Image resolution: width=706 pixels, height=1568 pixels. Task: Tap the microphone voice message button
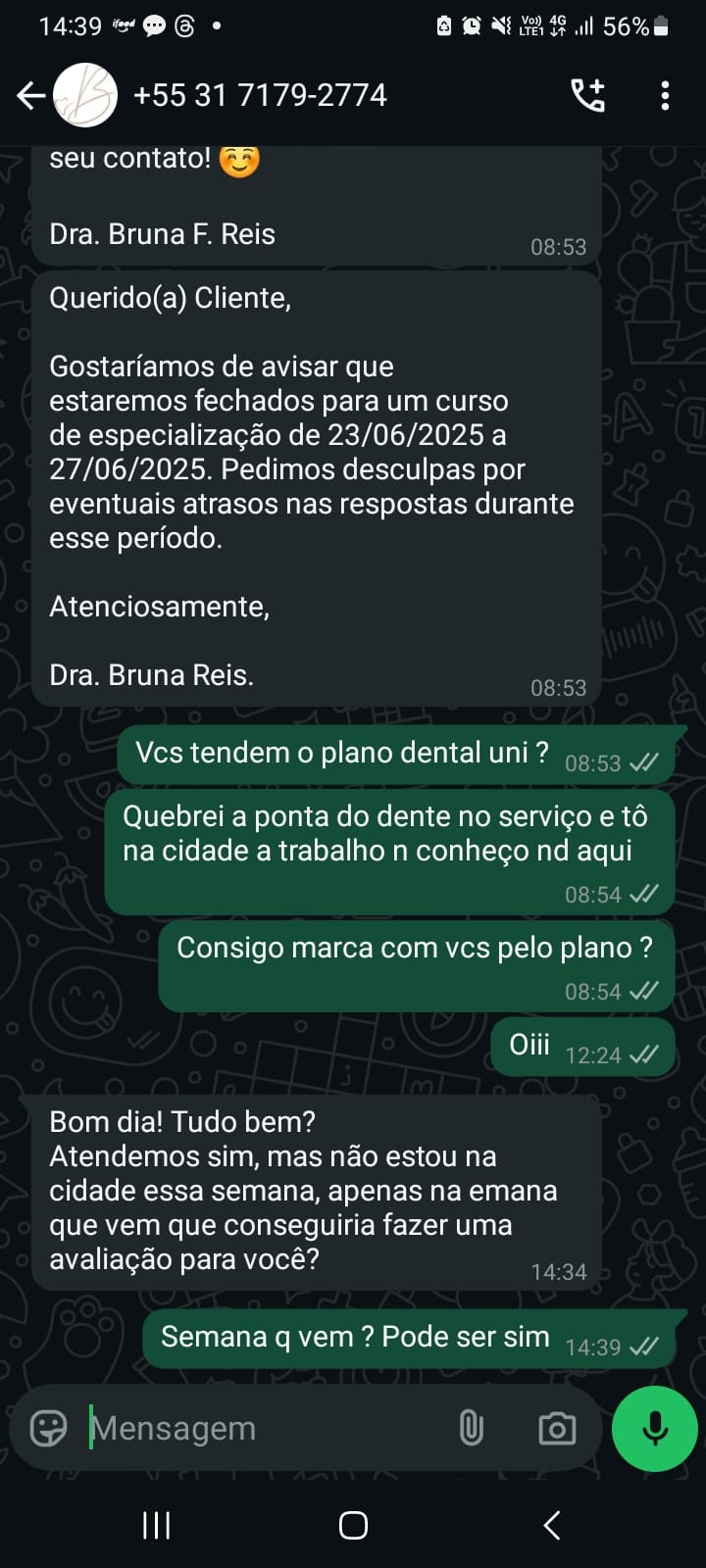pos(654,1428)
